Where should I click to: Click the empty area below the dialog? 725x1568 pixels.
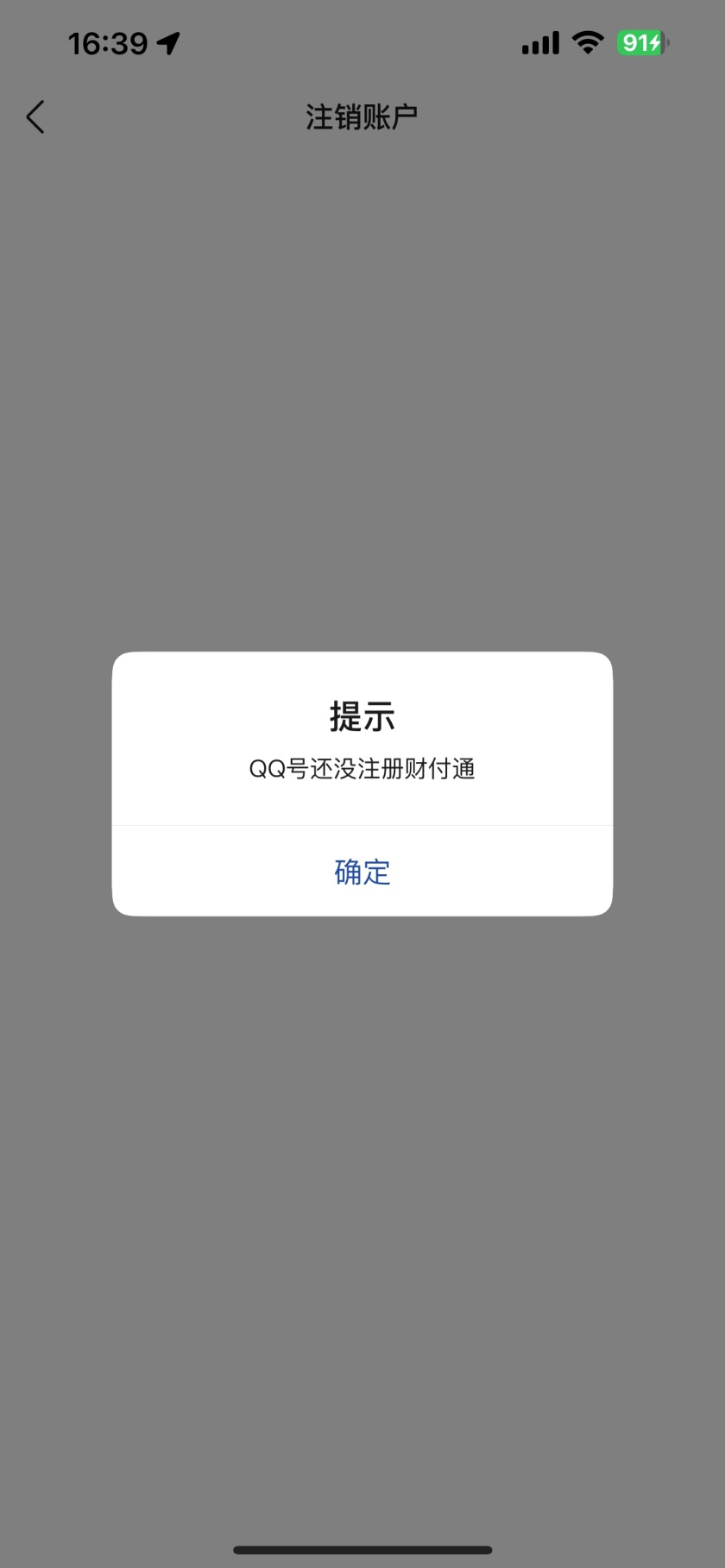point(362,1165)
